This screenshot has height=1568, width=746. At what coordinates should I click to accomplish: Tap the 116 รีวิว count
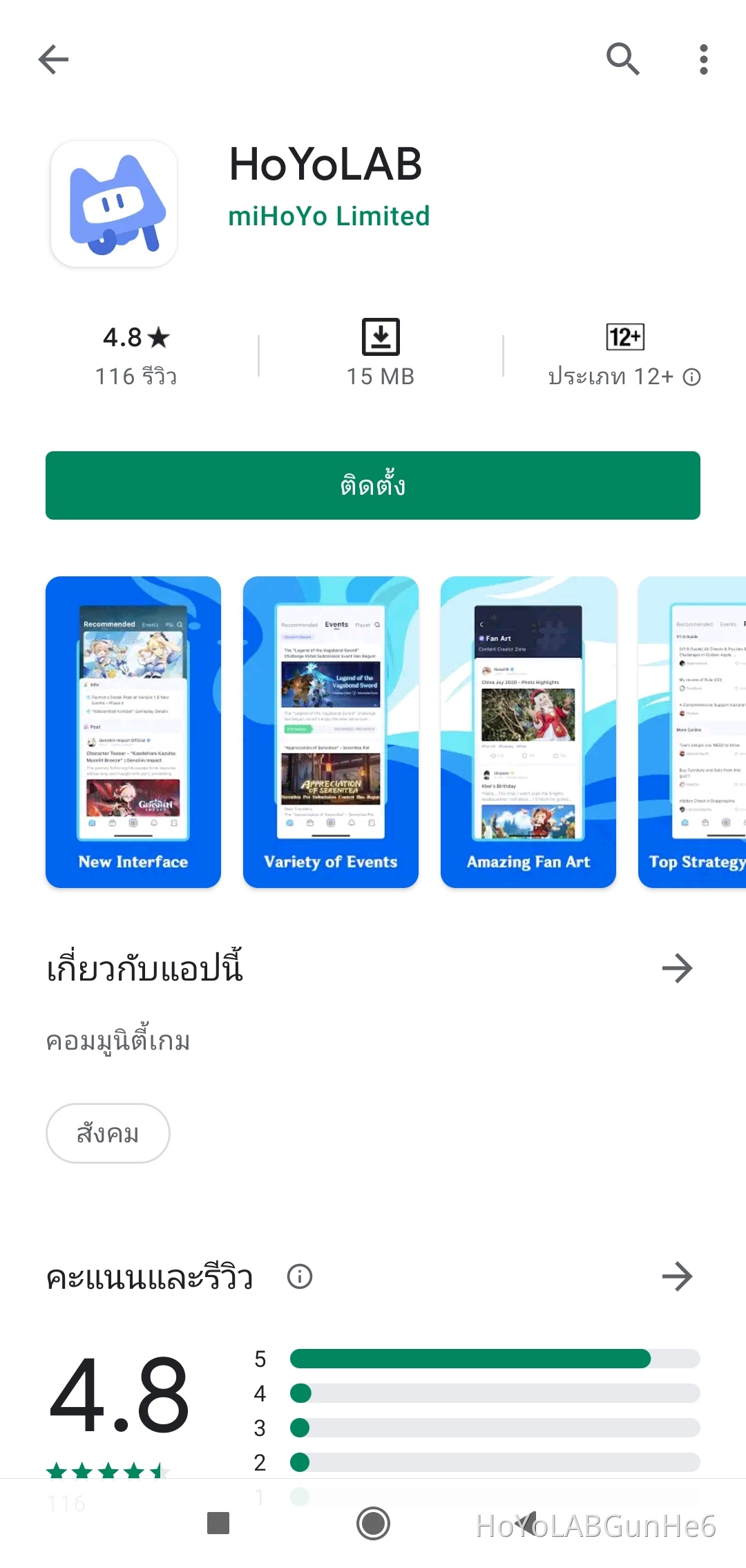pyautogui.click(x=136, y=377)
